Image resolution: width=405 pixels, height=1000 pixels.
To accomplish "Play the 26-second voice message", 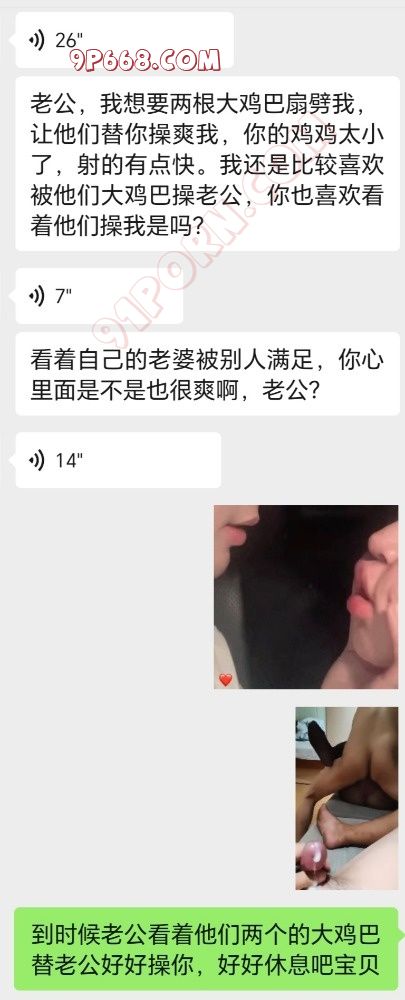I will [x=124, y=40].
